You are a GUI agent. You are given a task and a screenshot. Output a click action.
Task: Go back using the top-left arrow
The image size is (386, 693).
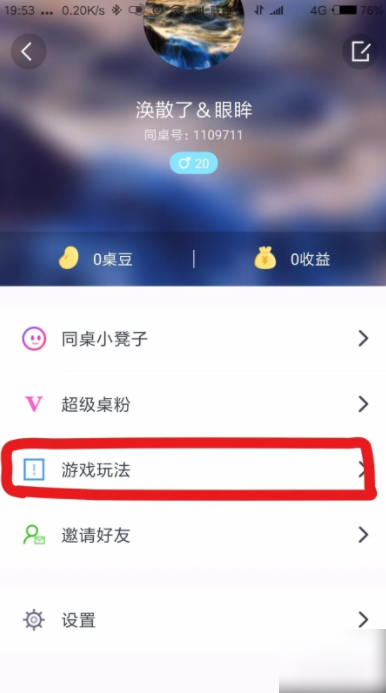pyautogui.click(x=28, y=52)
